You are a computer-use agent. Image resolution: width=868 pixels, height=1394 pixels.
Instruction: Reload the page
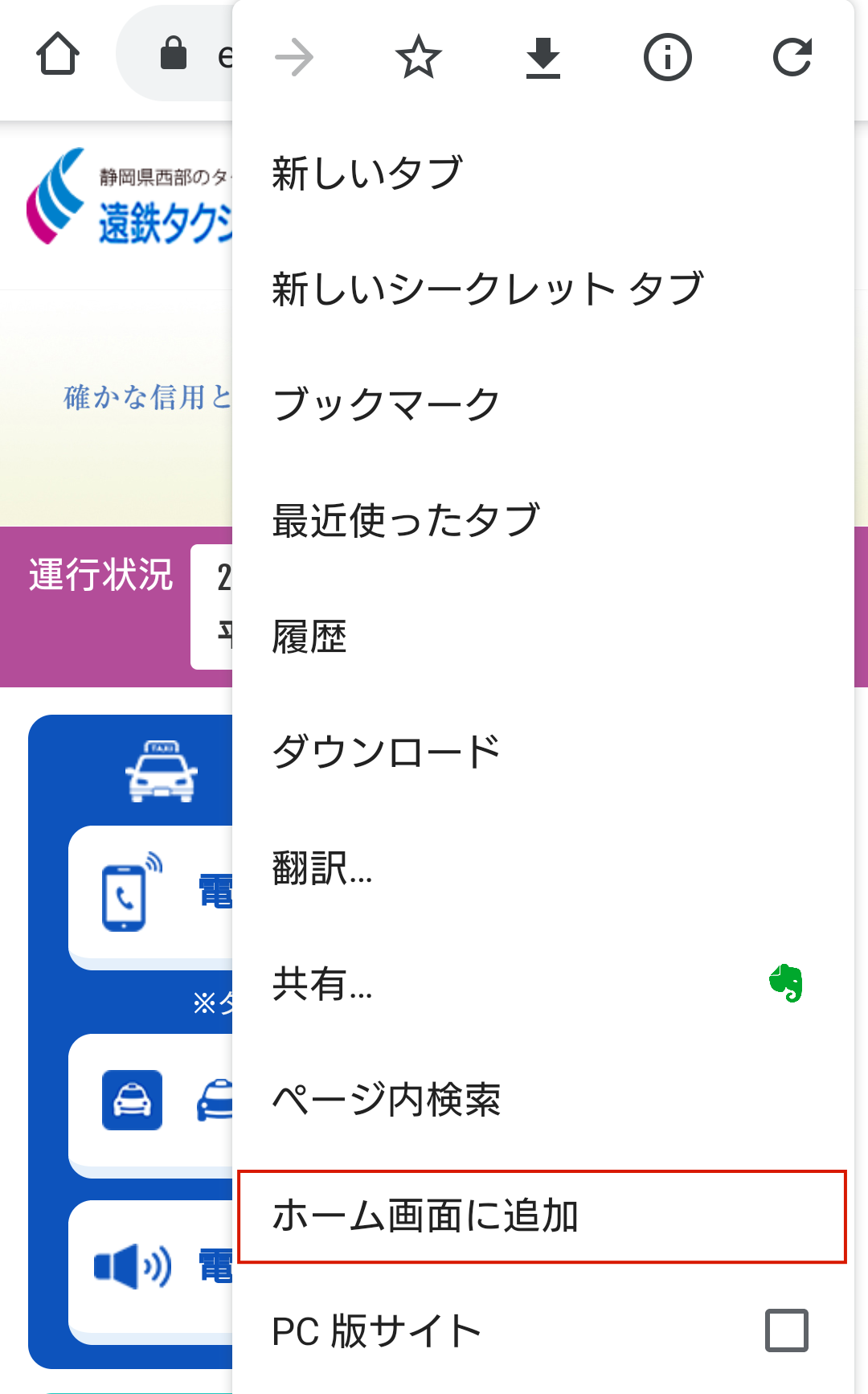[x=792, y=58]
